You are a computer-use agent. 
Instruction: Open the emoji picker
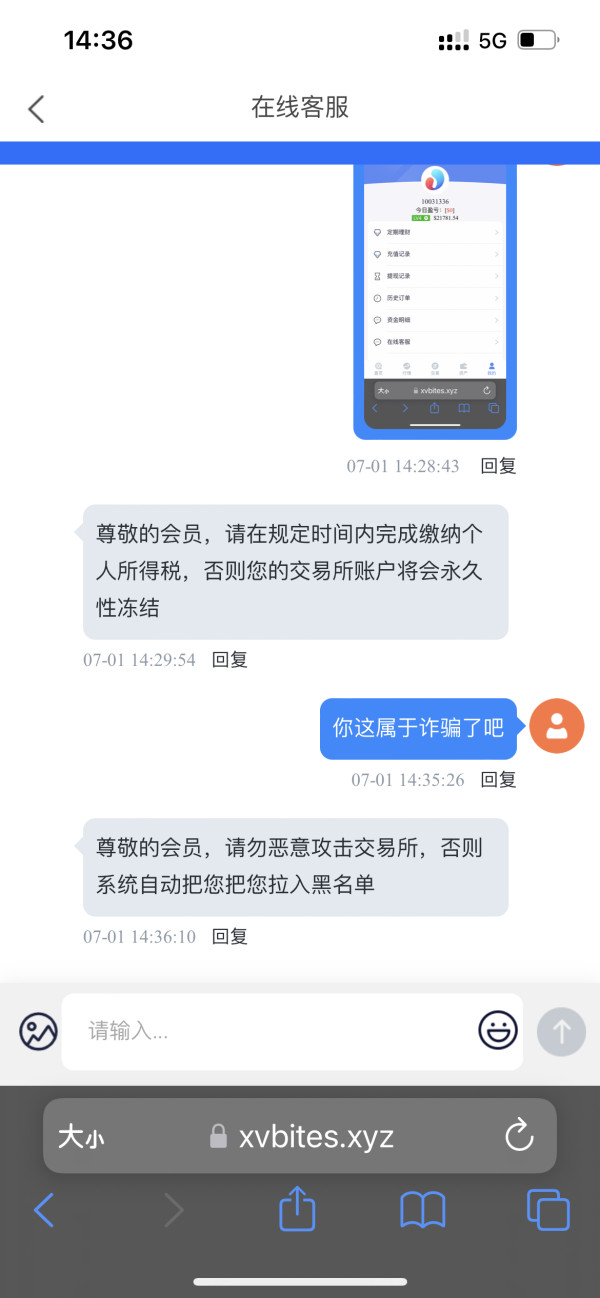497,1031
